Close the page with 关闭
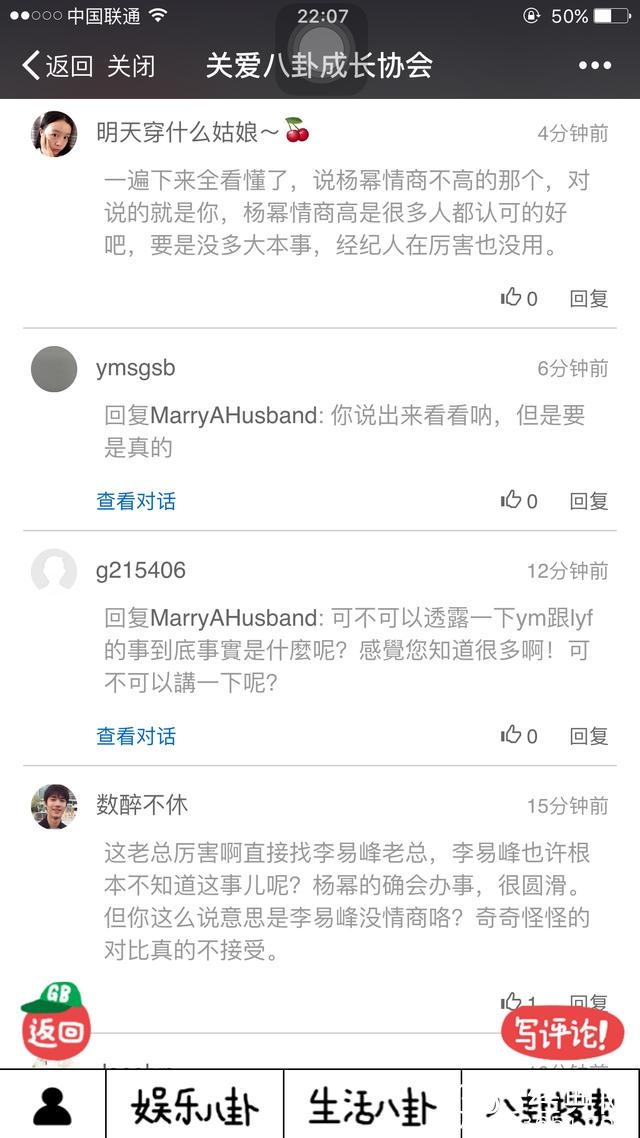The width and height of the screenshot is (640, 1138). tap(131, 66)
